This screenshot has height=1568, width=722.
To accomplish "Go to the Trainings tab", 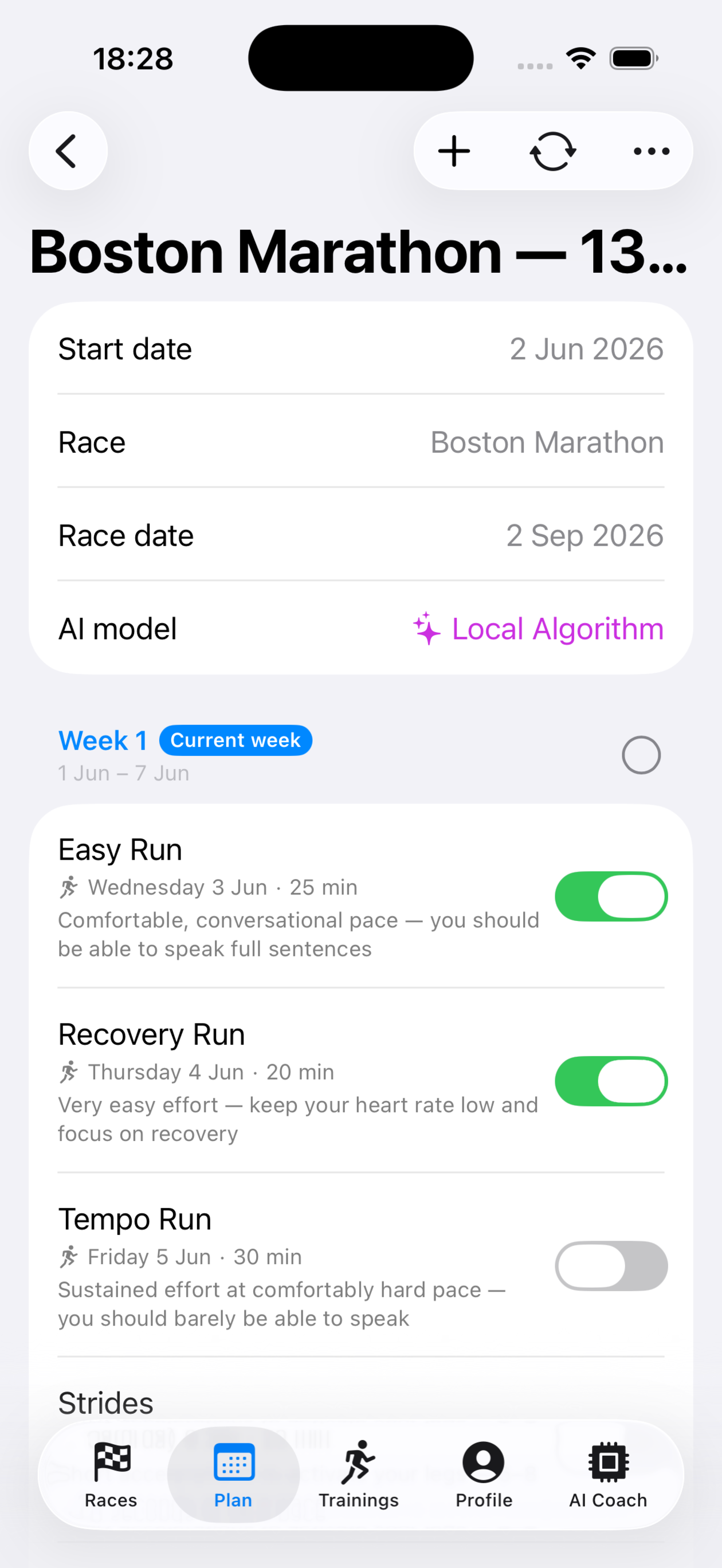I will click(x=359, y=1474).
